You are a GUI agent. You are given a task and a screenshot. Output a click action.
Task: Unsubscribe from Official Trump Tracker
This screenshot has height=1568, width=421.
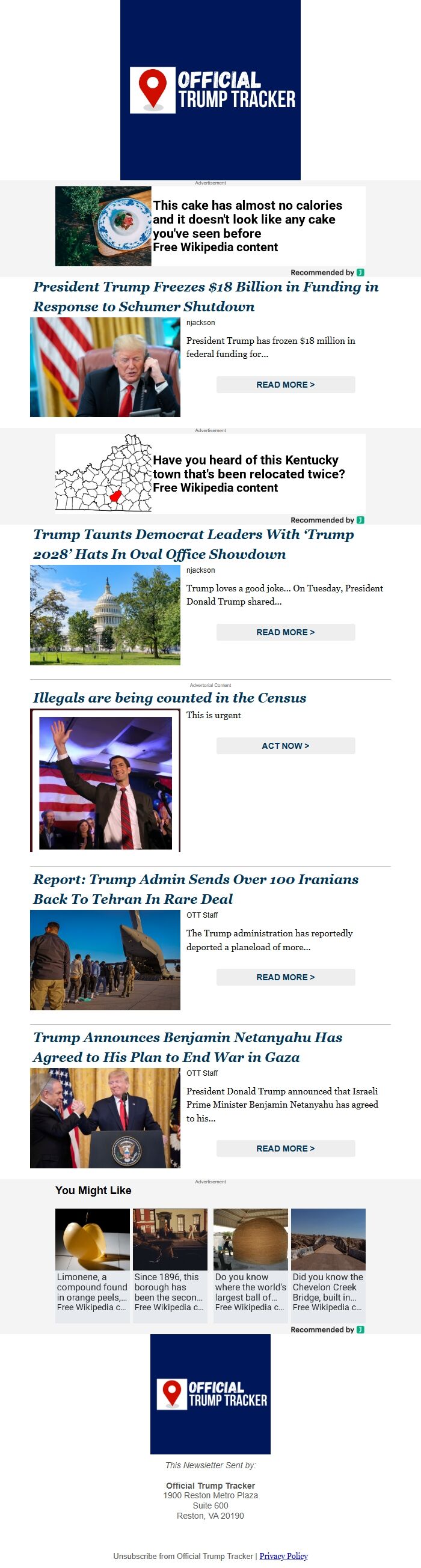[183, 1556]
